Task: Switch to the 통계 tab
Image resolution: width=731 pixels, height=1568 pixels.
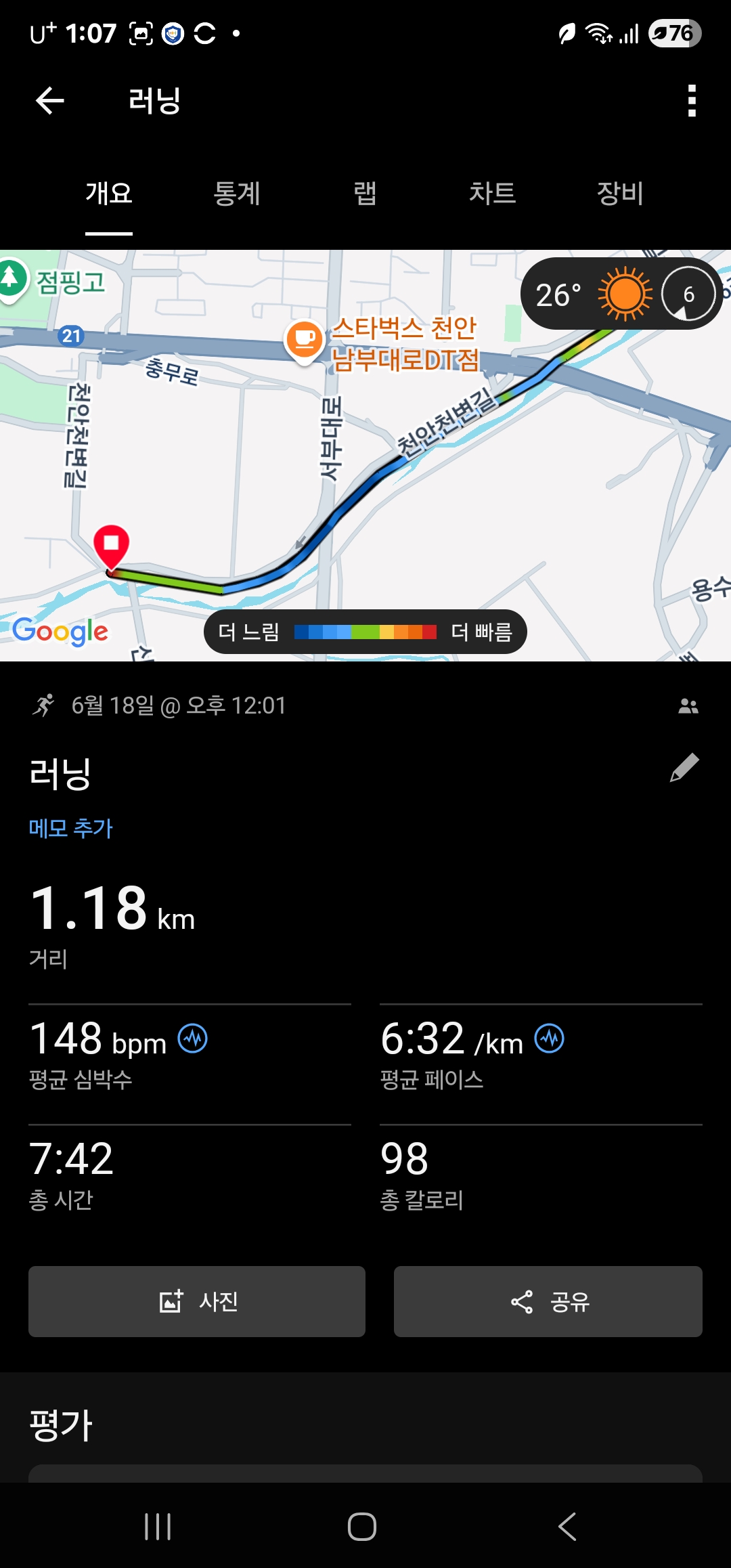Action: click(237, 194)
